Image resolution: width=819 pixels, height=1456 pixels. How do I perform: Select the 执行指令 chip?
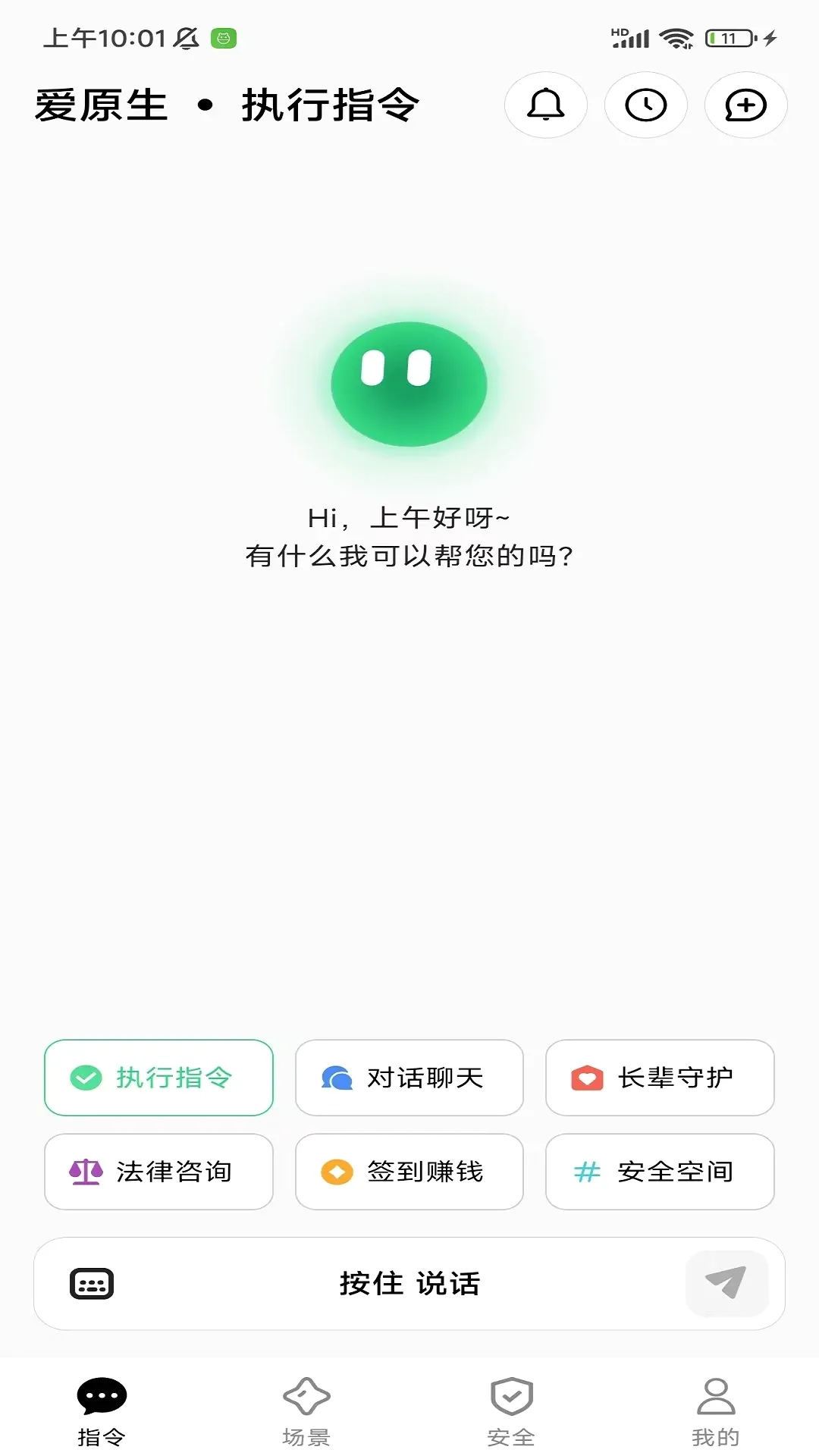[158, 1078]
